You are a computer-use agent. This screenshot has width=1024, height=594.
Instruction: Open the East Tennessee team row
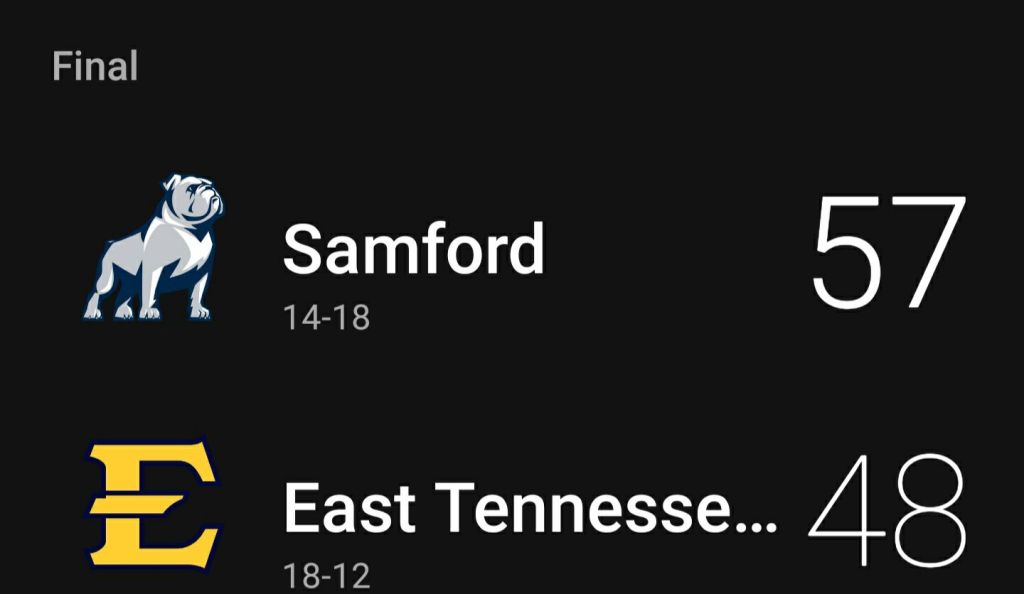coord(530,508)
